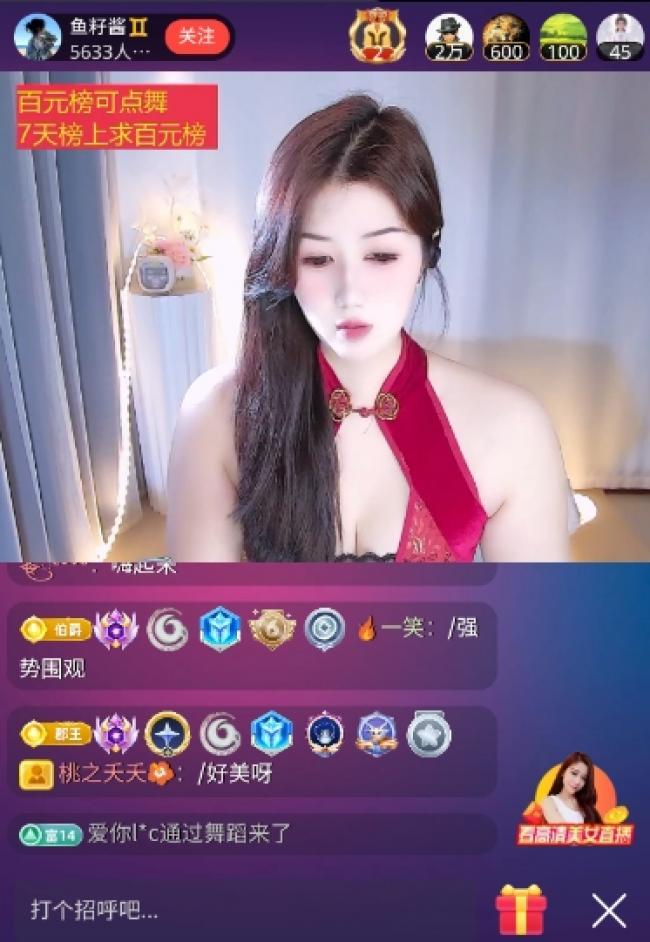Open streamer 鱼籽酱 profile avatar
Screen dimensions: 650x942
pyautogui.click(x=37, y=37)
